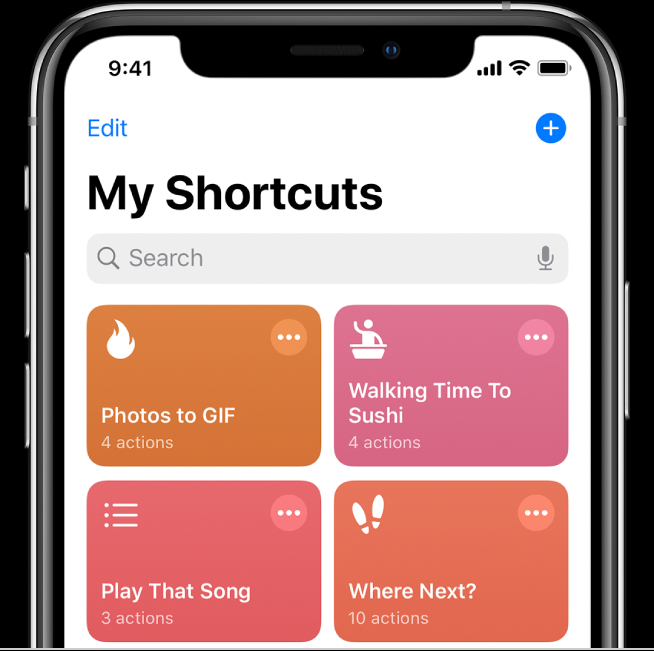Screen dimensions: 654x651
Task: Open more options for Play That Song
Action: [289, 513]
